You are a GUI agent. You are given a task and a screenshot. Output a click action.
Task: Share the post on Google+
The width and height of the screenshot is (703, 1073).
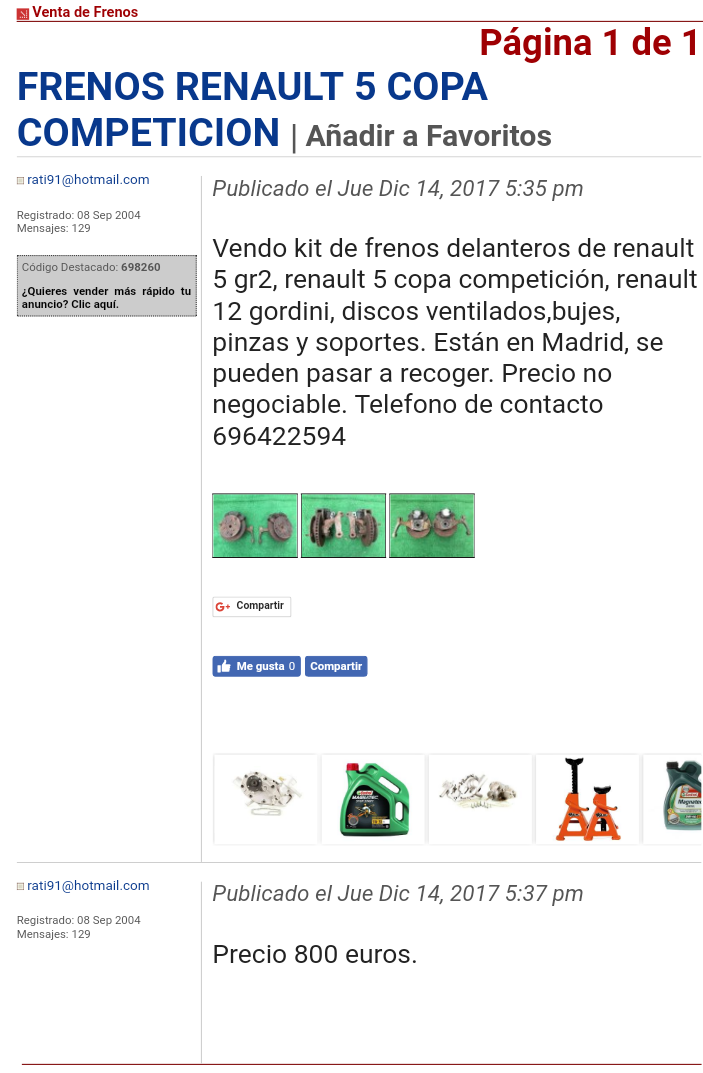(251, 606)
